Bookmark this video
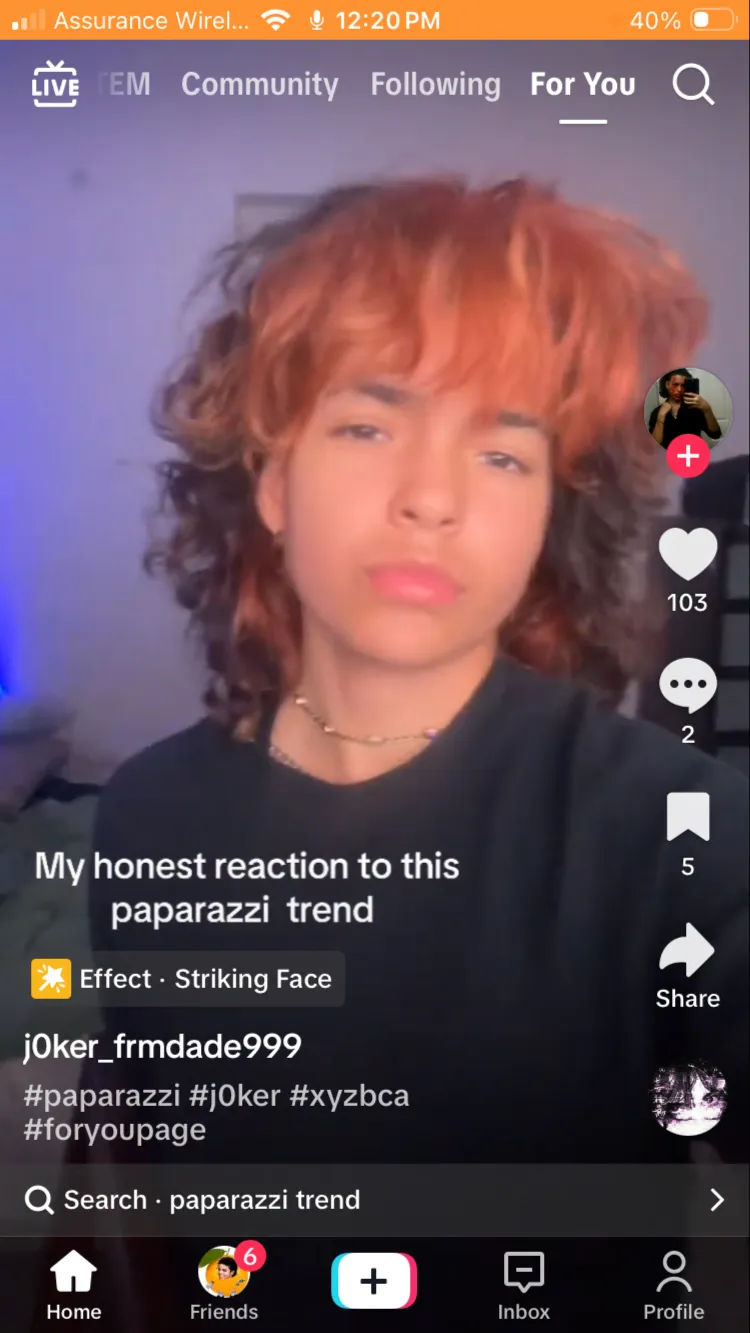Screen dimensions: 750x1333 point(688,817)
